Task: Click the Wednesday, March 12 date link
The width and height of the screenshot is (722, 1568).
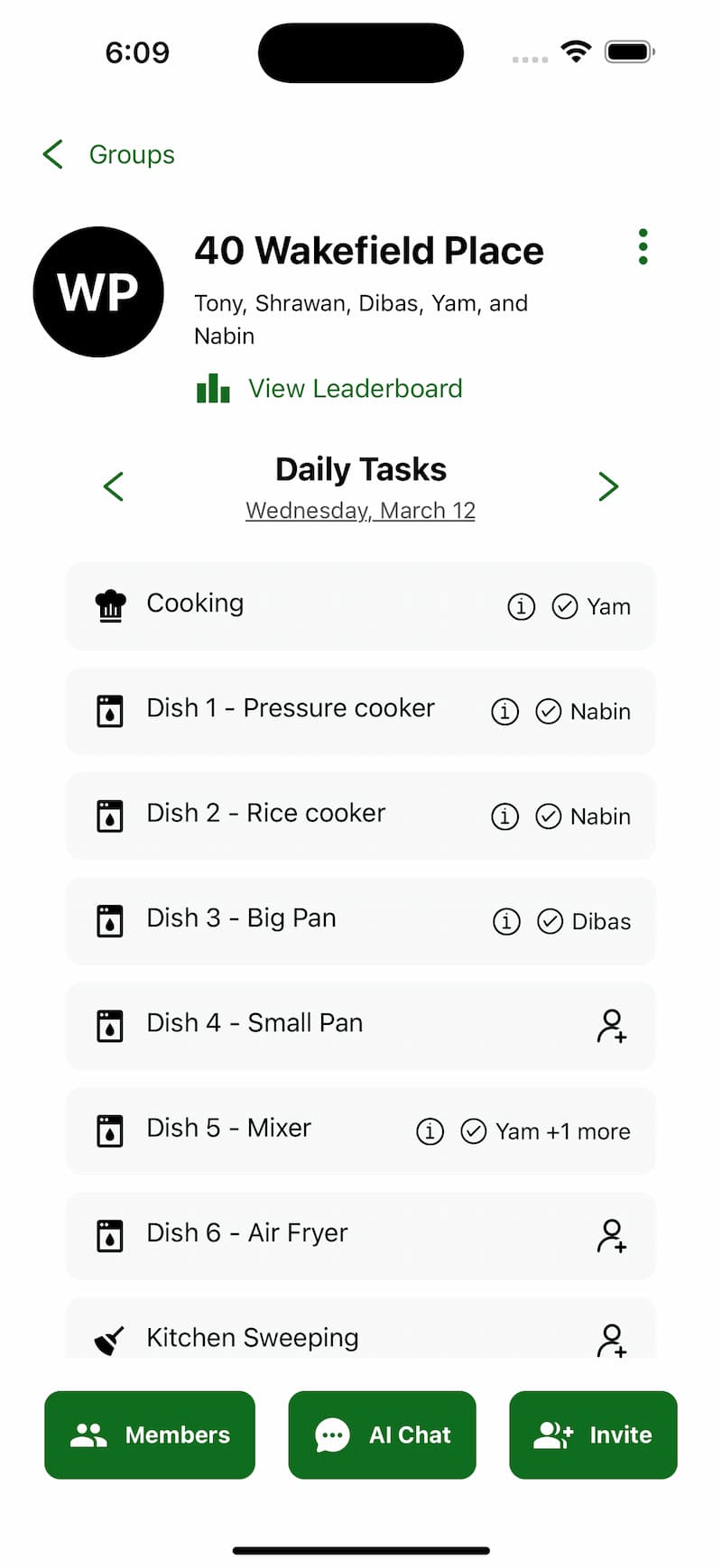Action: (360, 510)
